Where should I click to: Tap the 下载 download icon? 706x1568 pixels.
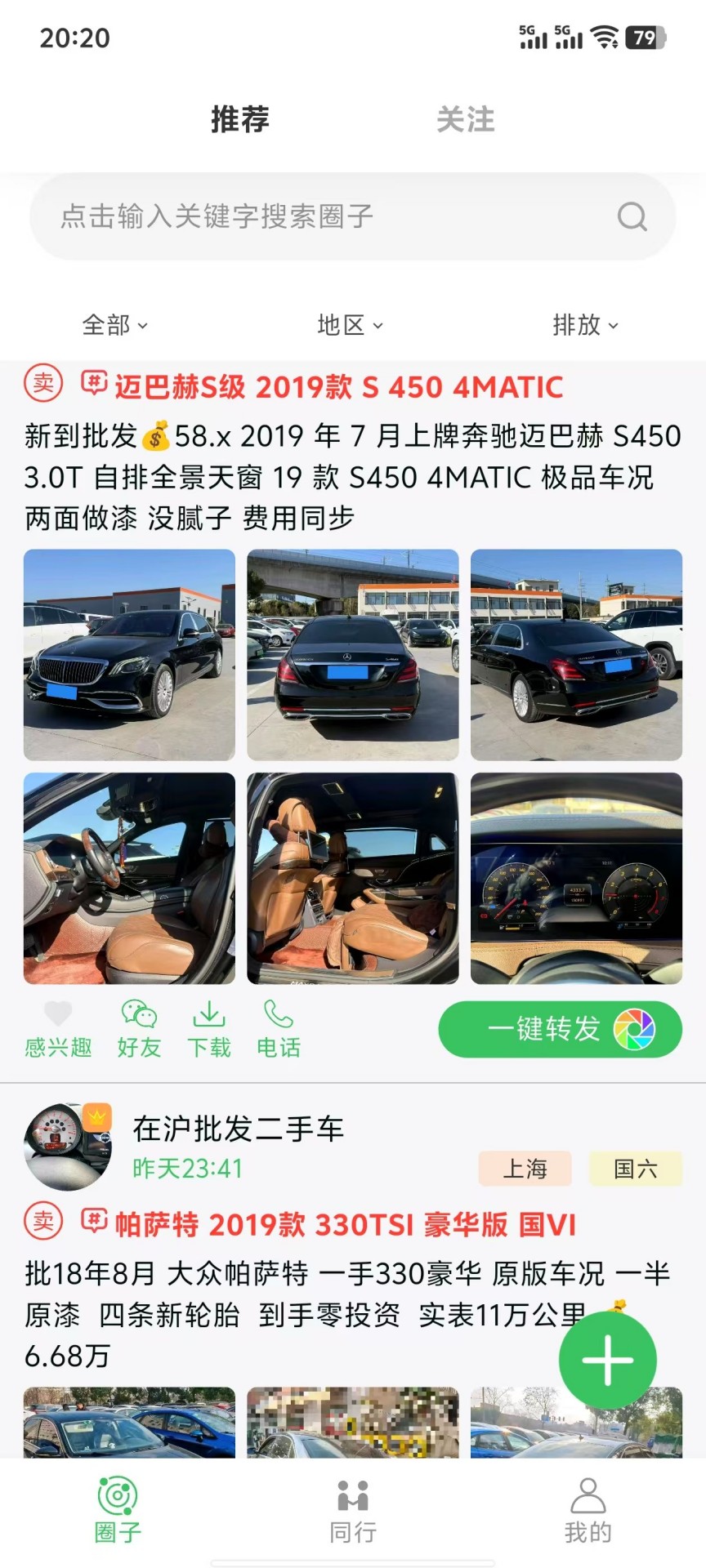[211, 1015]
